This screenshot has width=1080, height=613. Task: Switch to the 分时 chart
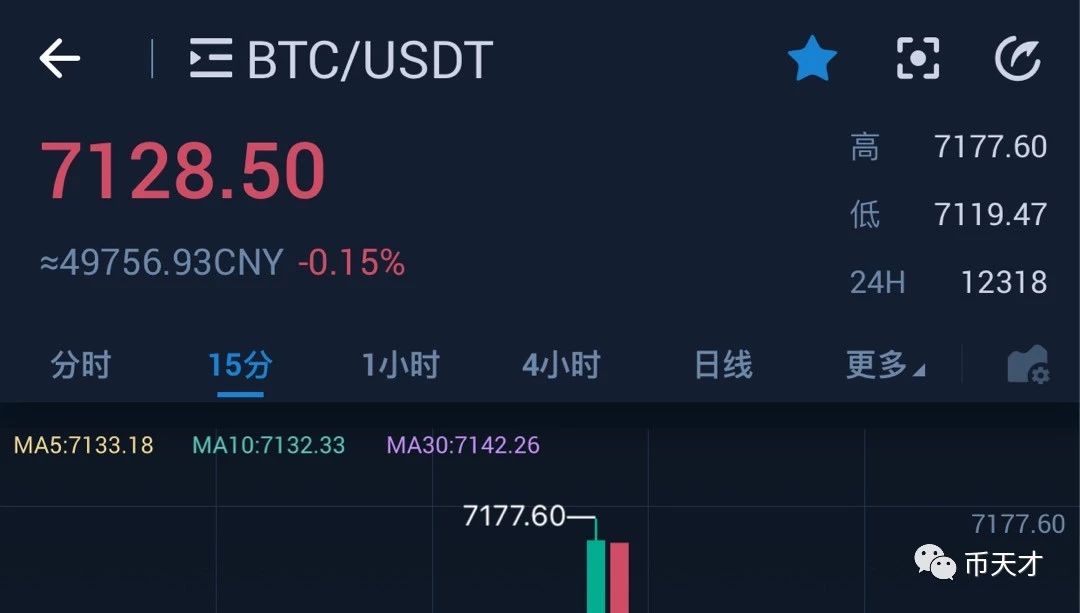81,364
